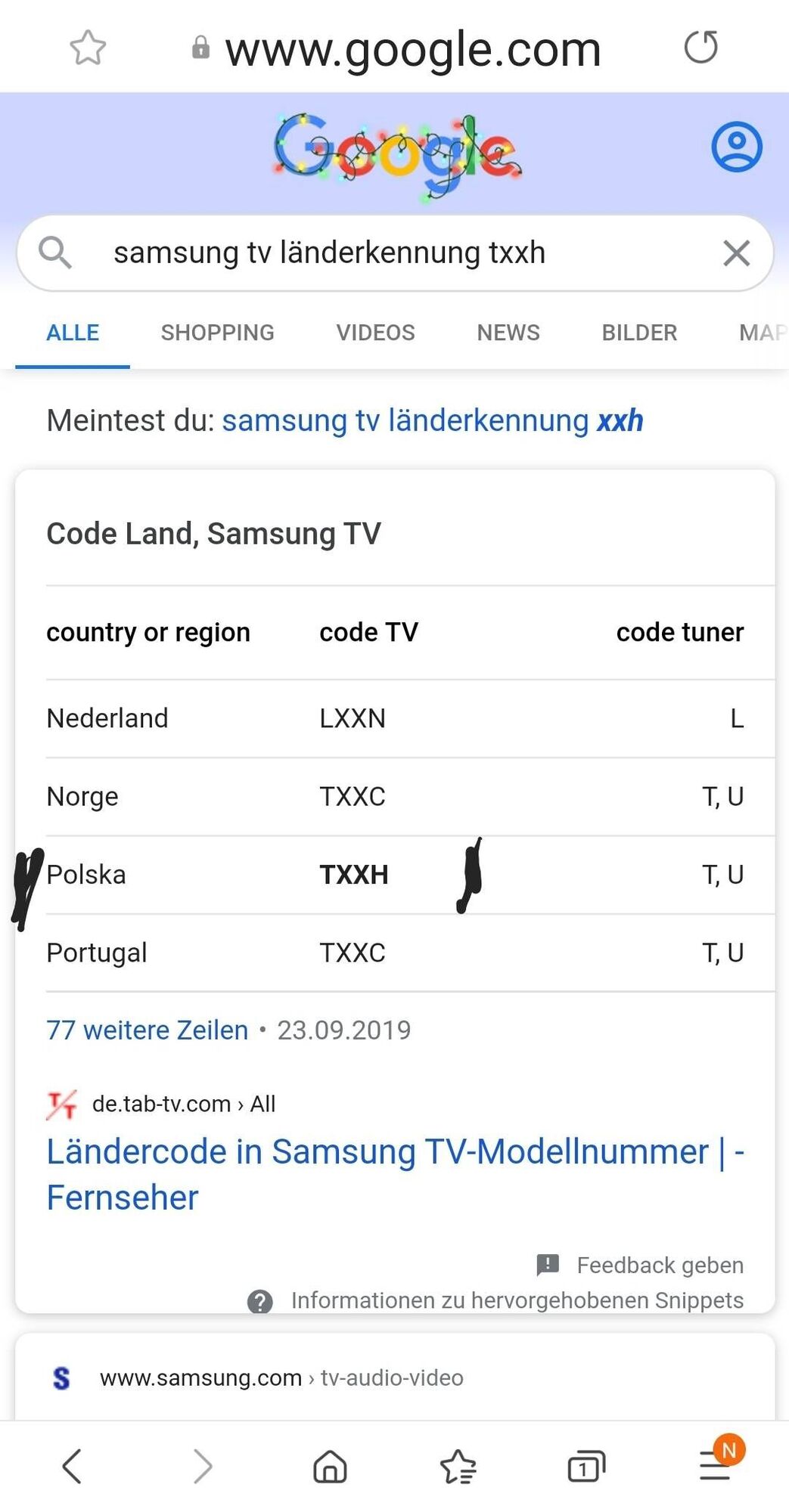Switch to the Shopping tab
This screenshot has height=1512, width=789.
pos(217,333)
